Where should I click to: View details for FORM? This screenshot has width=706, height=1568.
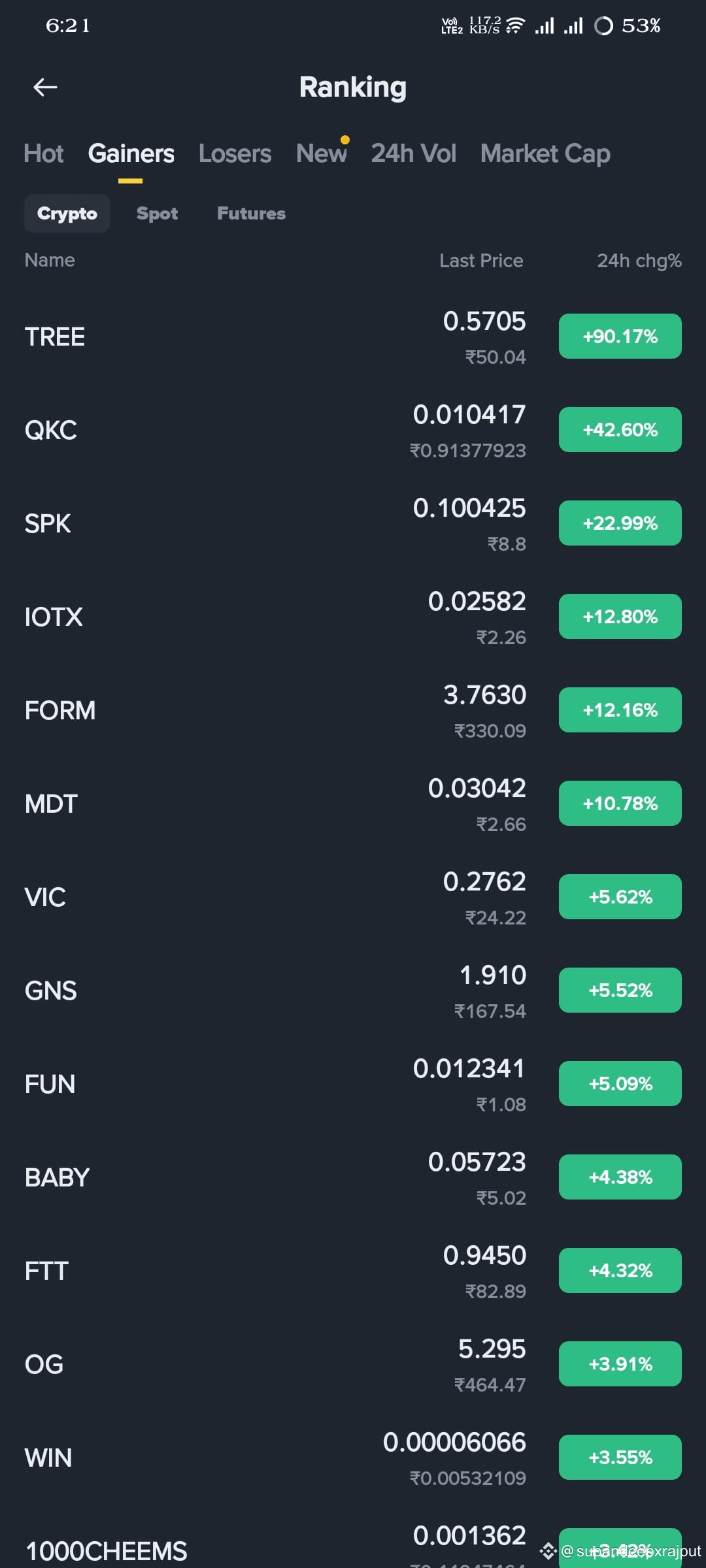click(x=353, y=711)
